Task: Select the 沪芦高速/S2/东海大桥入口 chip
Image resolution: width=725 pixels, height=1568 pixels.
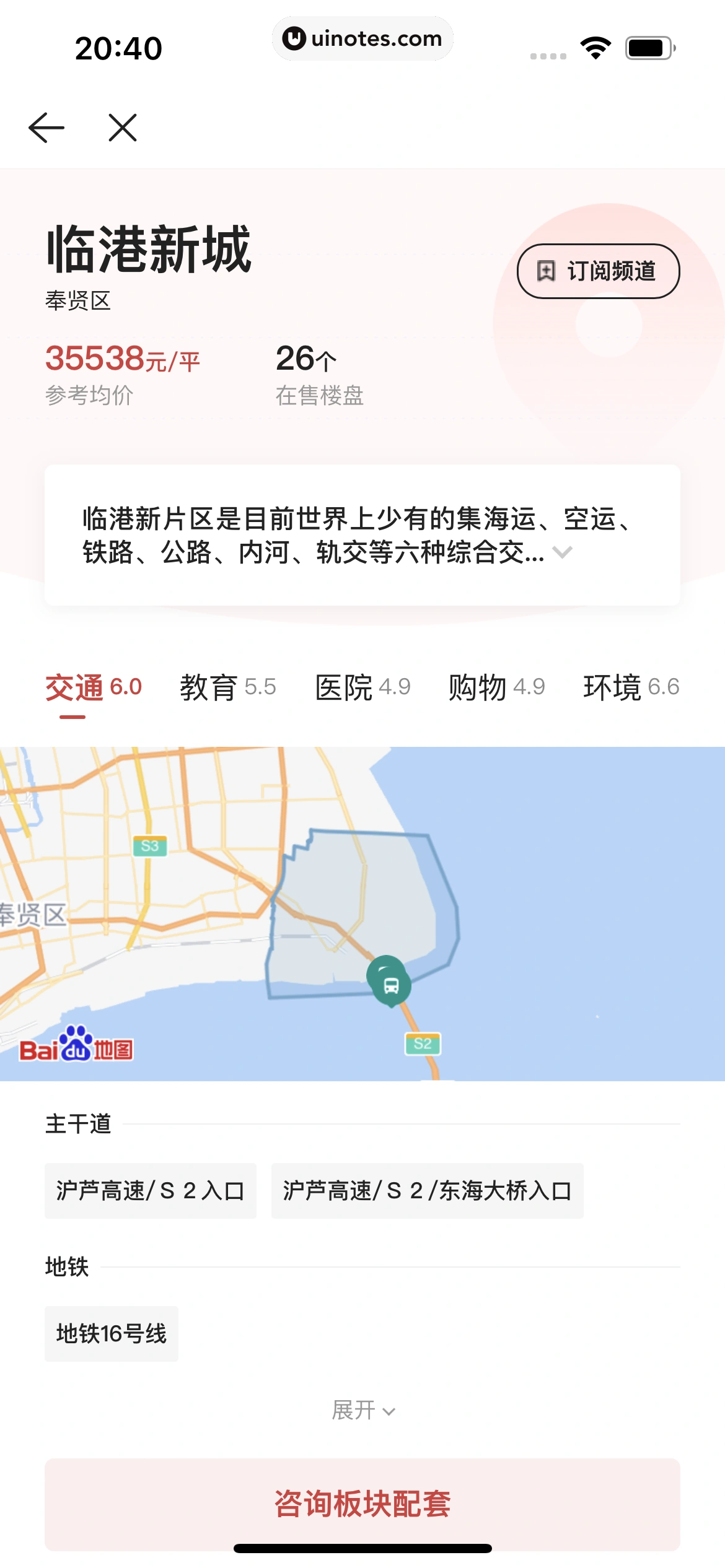Action: click(427, 1191)
